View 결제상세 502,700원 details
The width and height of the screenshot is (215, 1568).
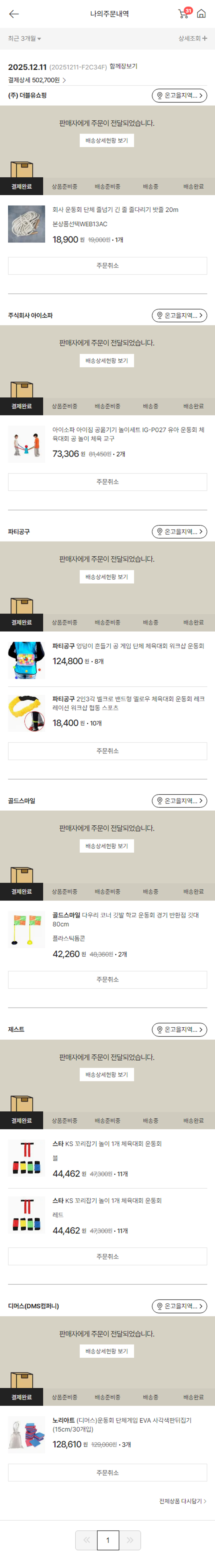pyautogui.click(x=36, y=80)
